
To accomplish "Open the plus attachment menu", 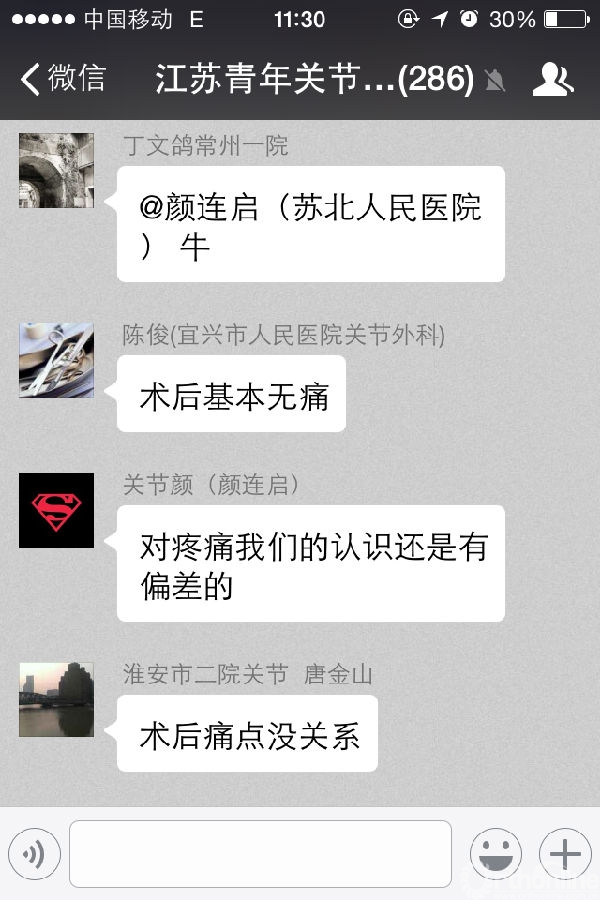I will [x=565, y=854].
